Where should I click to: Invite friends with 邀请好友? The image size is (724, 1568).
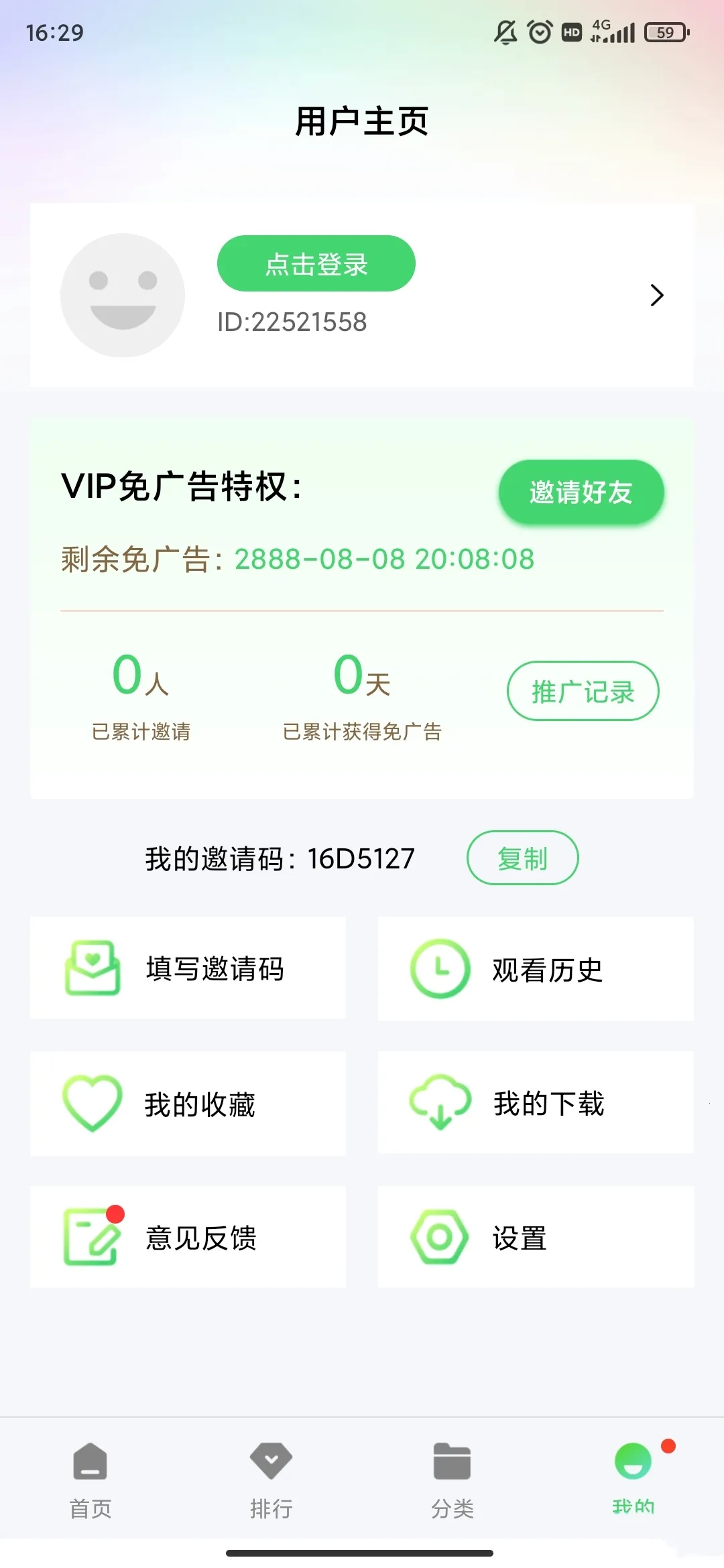581,493
